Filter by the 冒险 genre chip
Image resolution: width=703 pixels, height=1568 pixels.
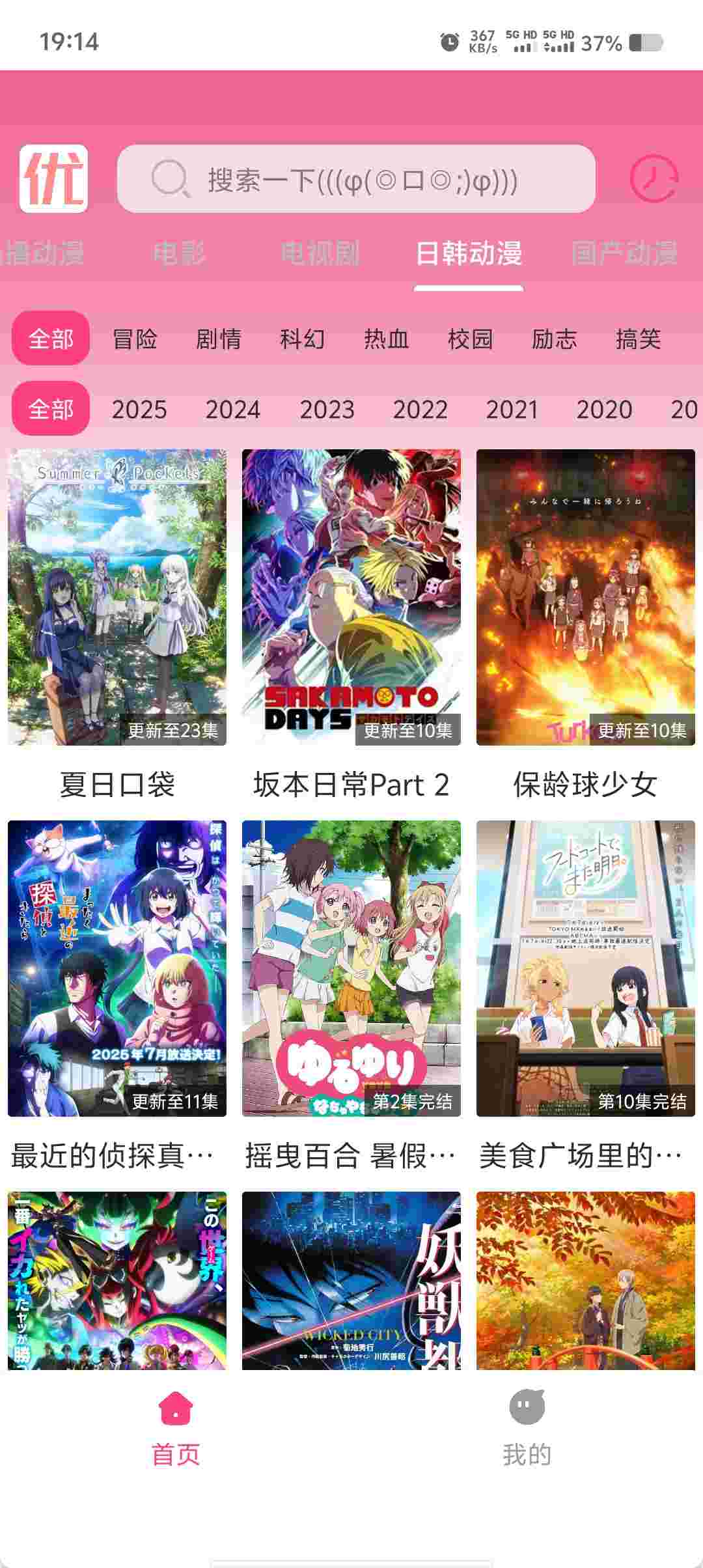click(x=135, y=339)
